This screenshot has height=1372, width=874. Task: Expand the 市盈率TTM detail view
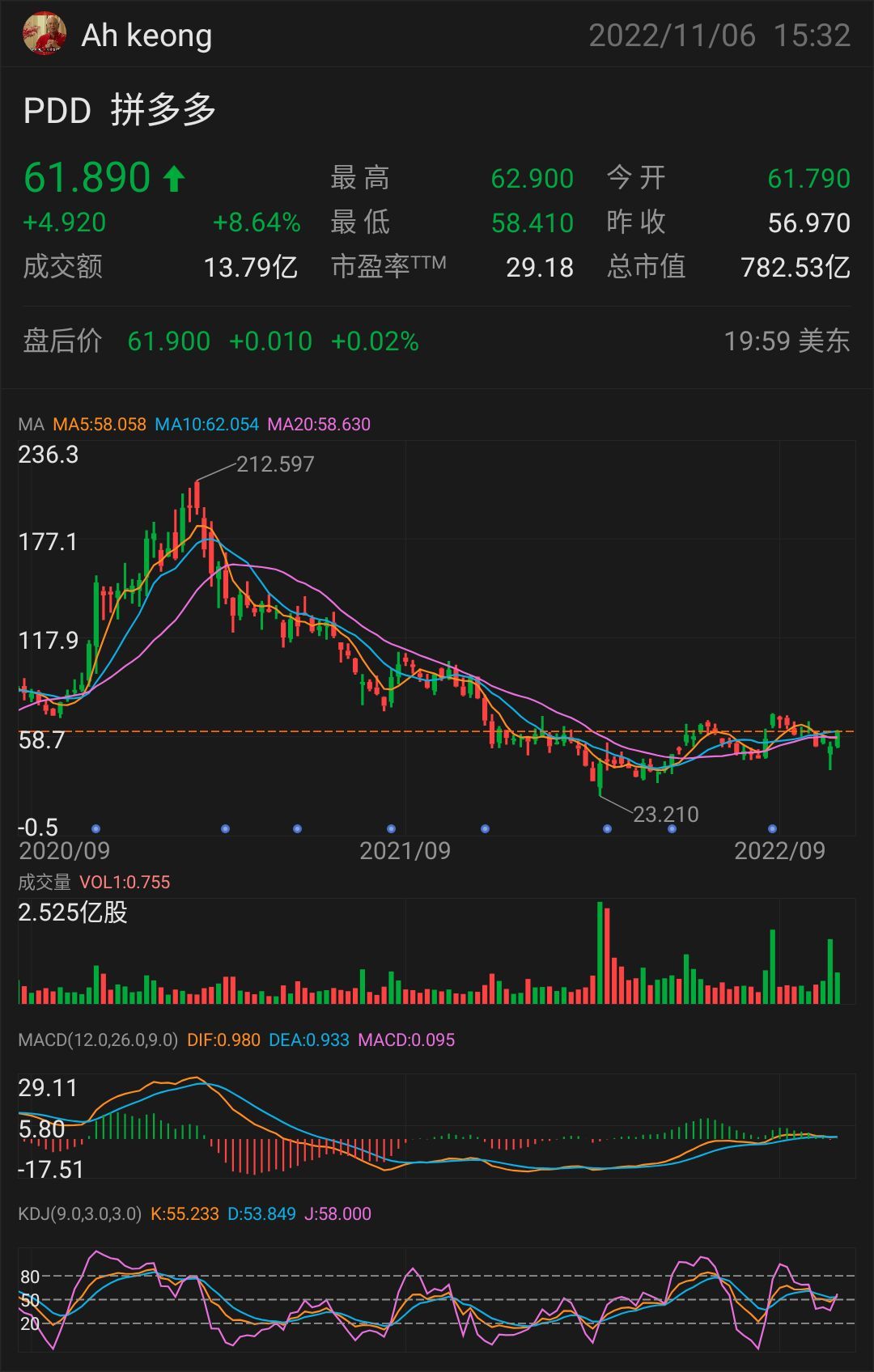[x=386, y=265]
